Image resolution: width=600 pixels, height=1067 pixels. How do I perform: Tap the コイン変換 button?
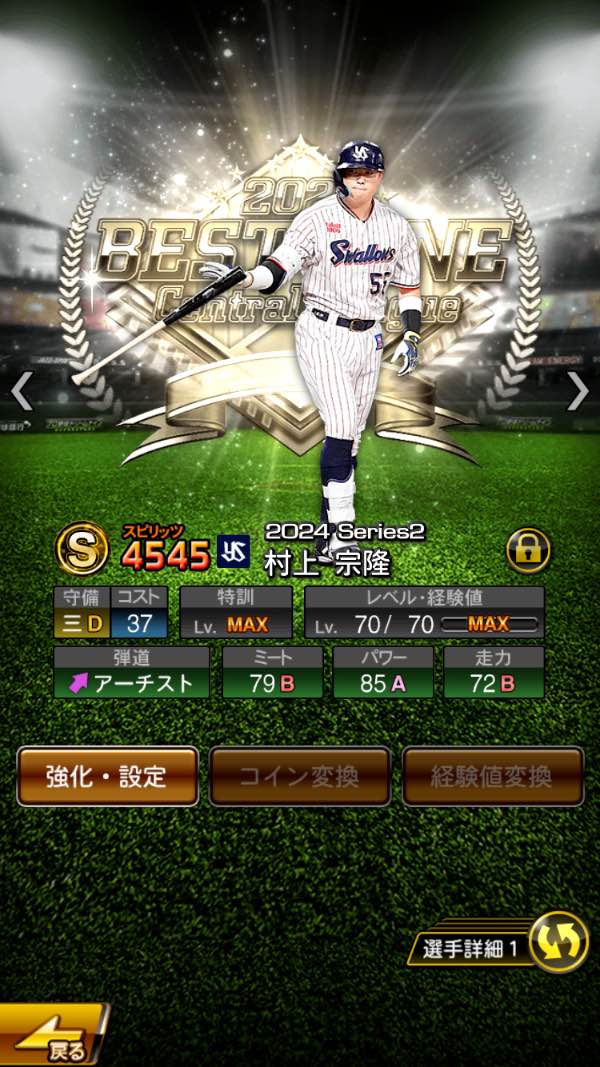pyautogui.click(x=299, y=776)
